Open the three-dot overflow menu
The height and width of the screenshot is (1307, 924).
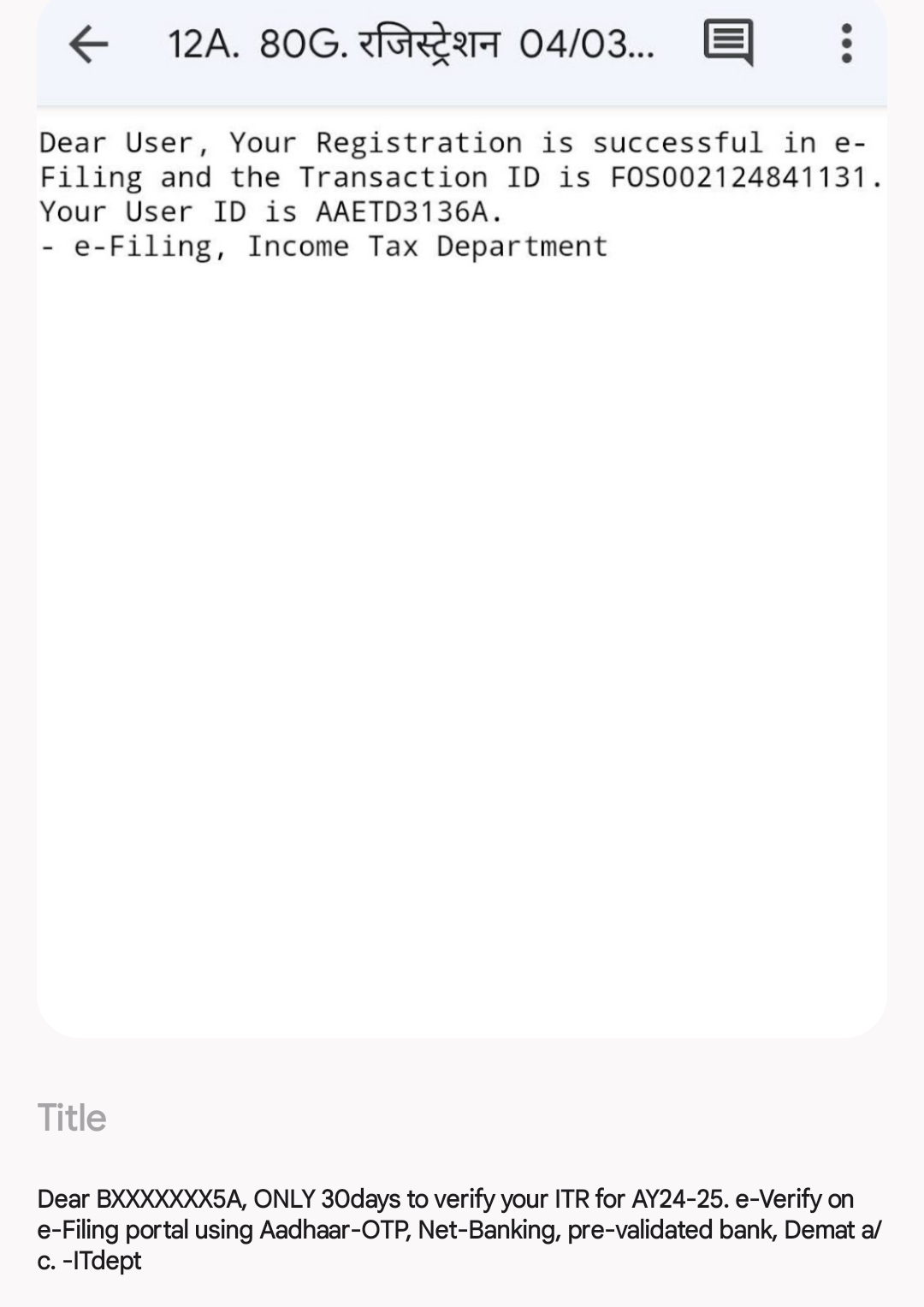(x=846, y=44)
